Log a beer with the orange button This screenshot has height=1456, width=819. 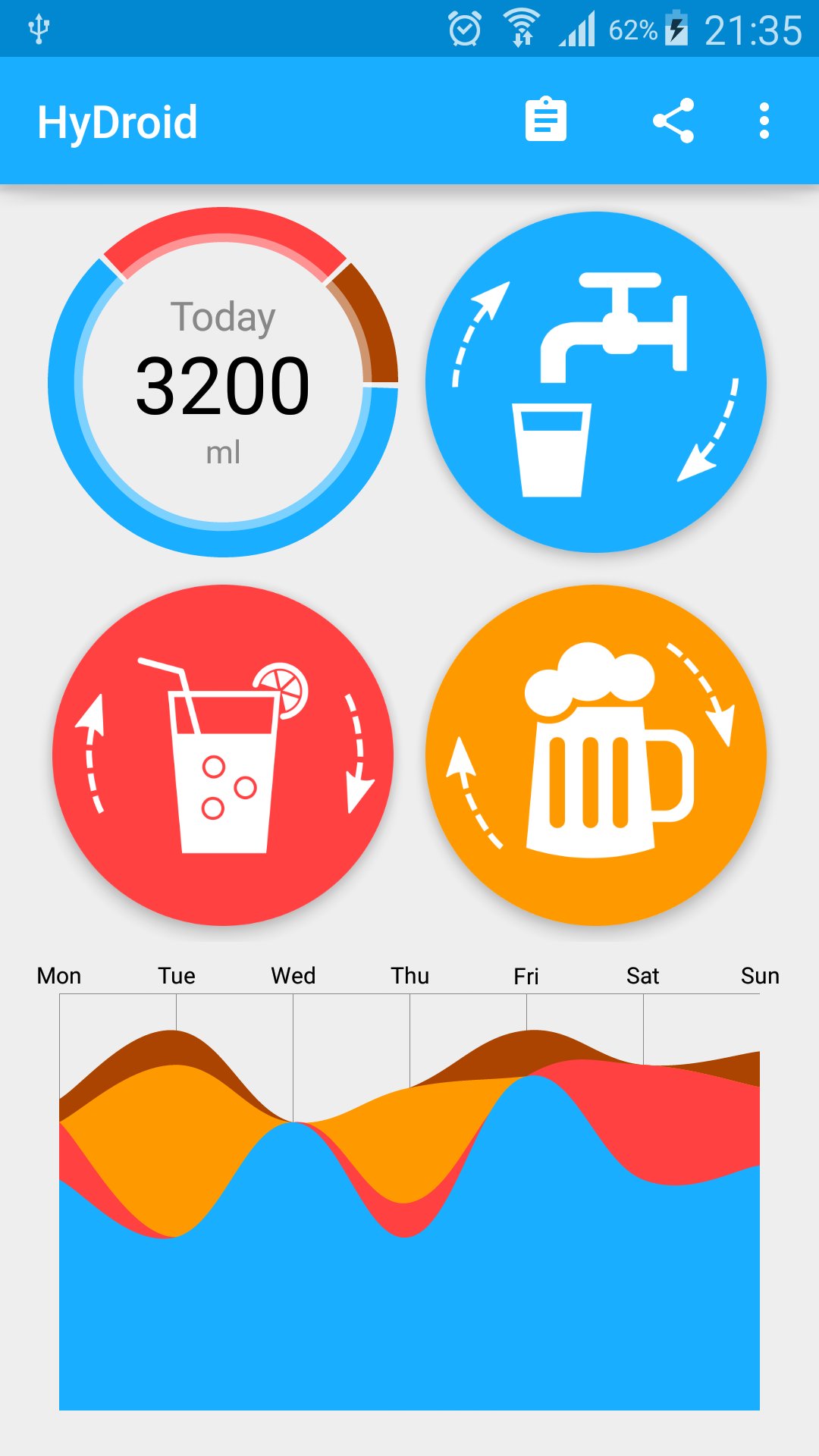596,755
